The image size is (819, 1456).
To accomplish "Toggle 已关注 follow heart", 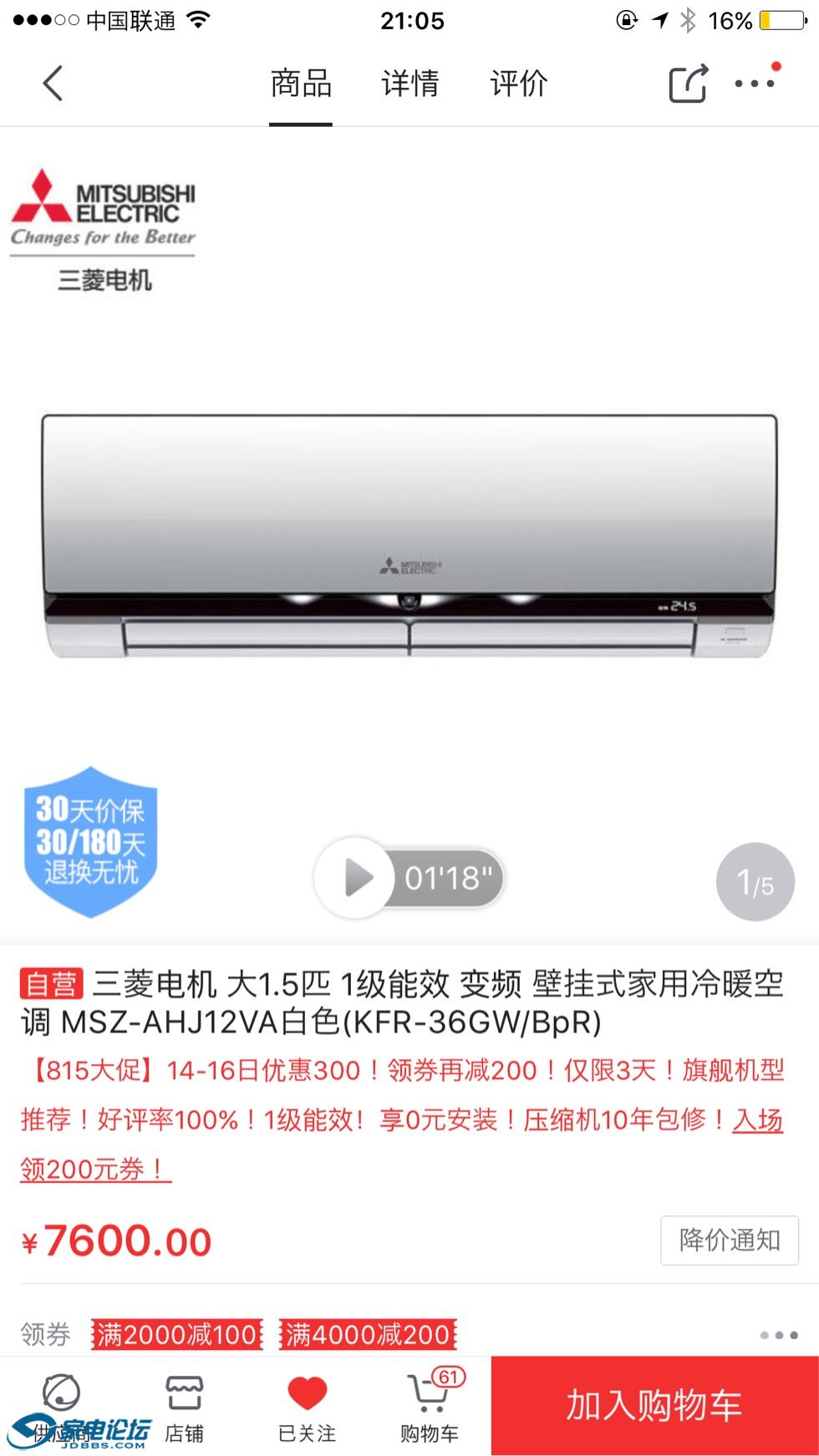I will pyautogui.click(x=307, y=1408).
